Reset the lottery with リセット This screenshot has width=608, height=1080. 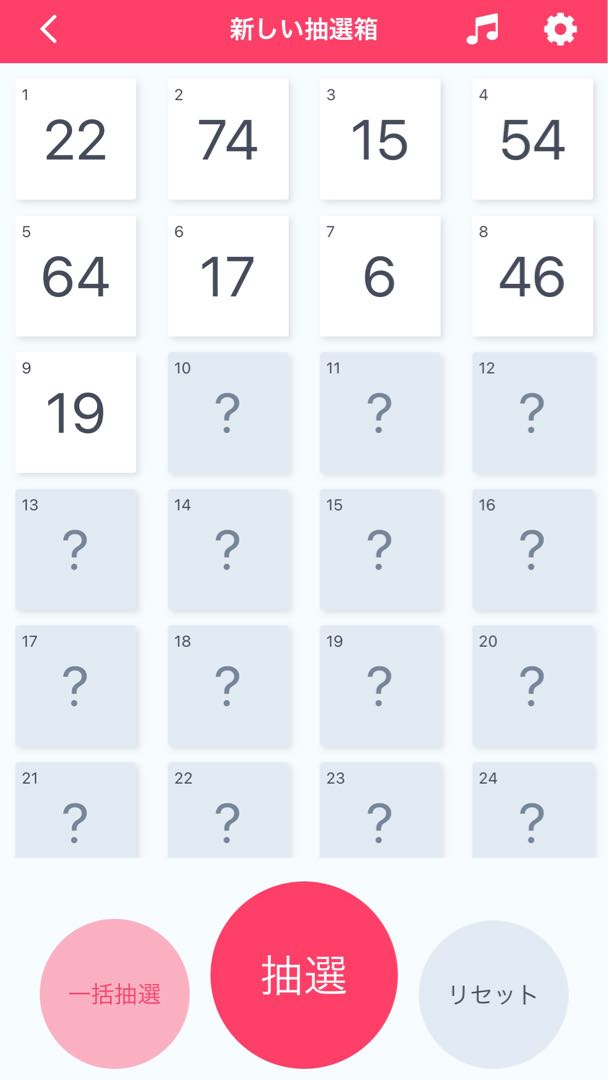[x=493, y=994]
